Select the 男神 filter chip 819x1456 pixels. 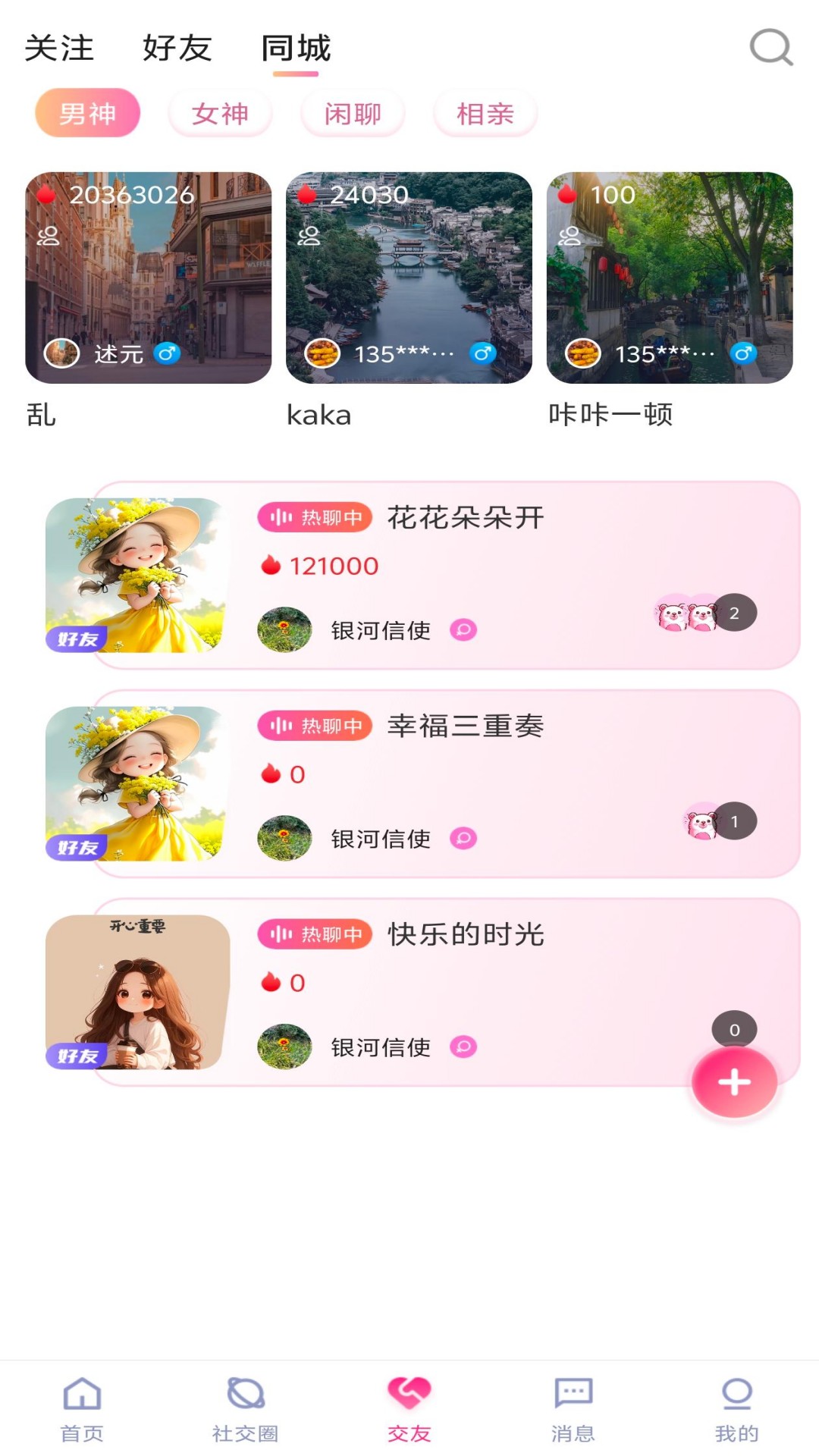[x=87, y=114]
